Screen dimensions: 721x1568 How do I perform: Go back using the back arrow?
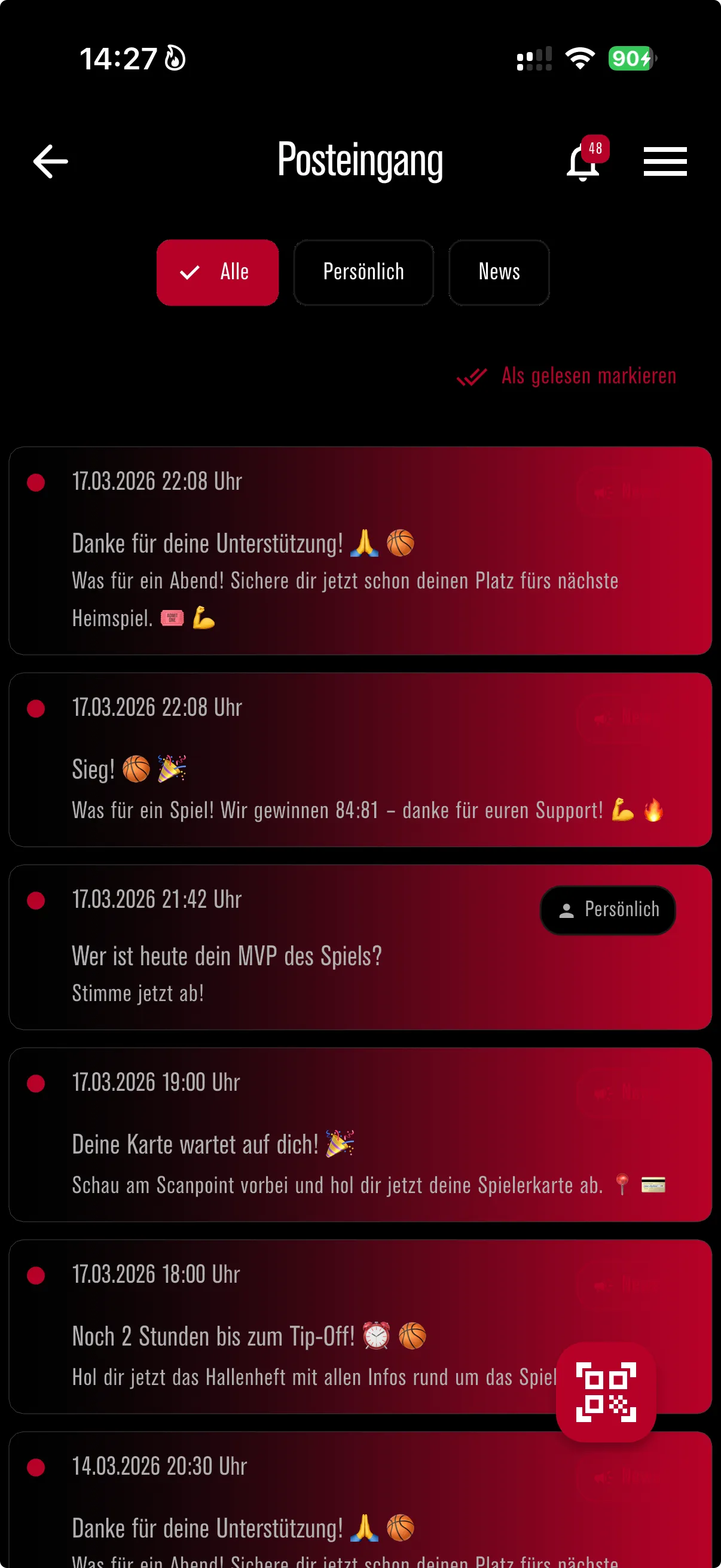pyautogui.click(x=50, y=161)
